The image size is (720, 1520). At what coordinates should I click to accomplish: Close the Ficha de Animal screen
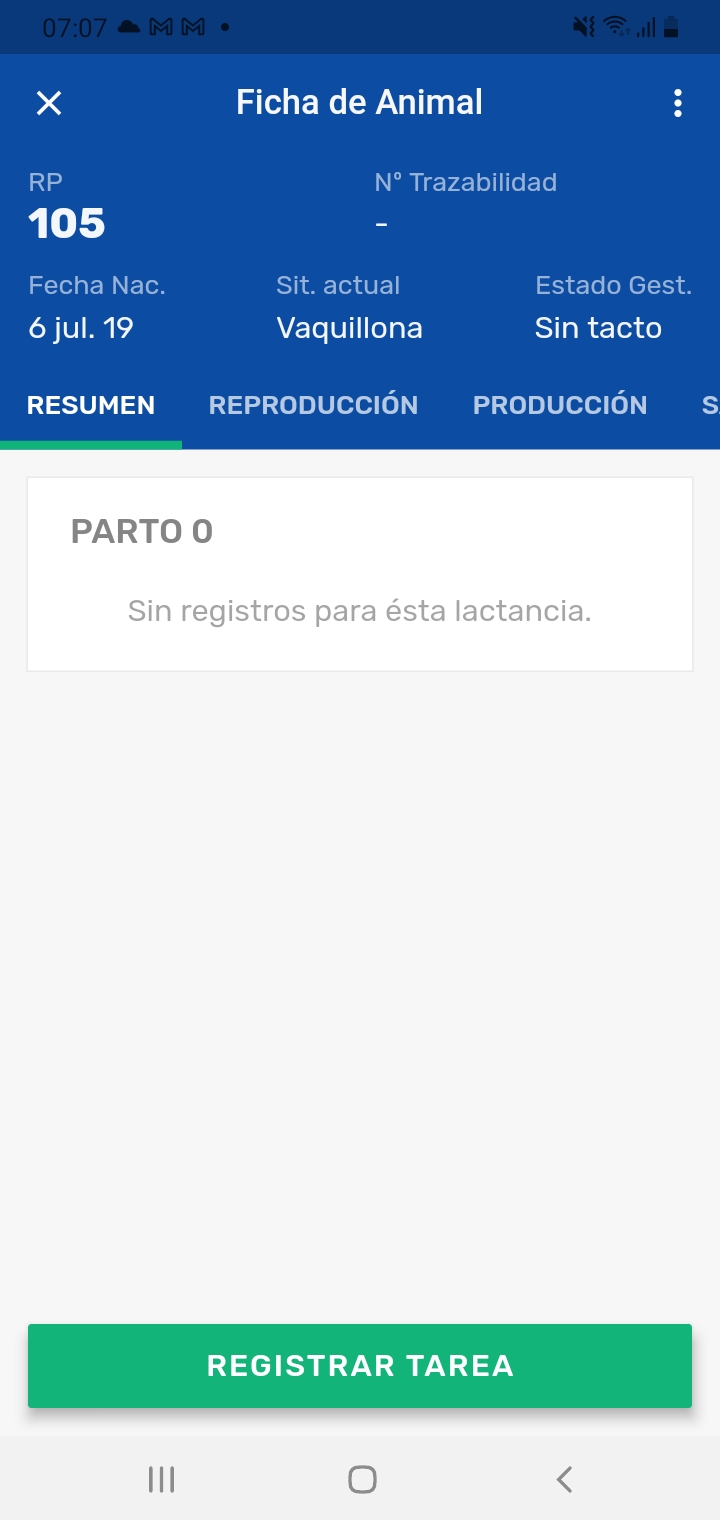click(49, 103)
